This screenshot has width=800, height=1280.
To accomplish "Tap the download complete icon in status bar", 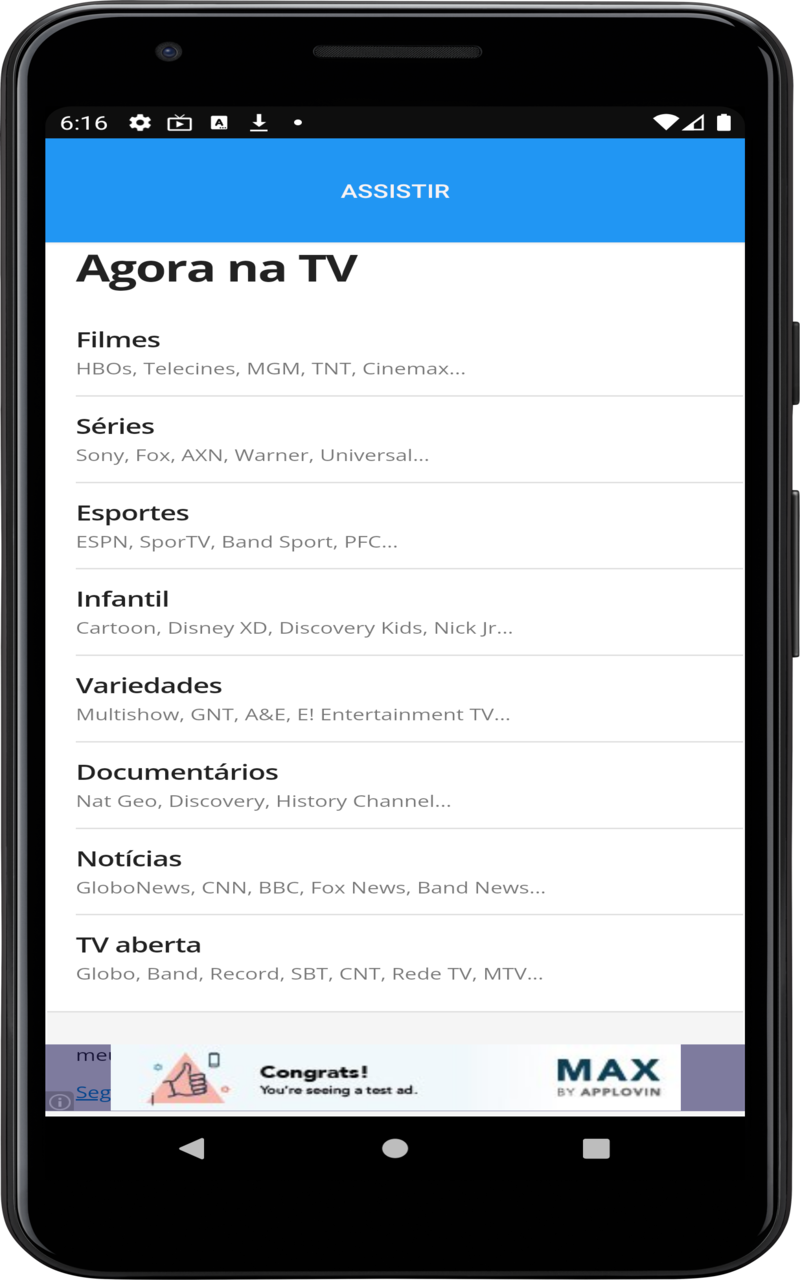I will click(x=260, y=122).
